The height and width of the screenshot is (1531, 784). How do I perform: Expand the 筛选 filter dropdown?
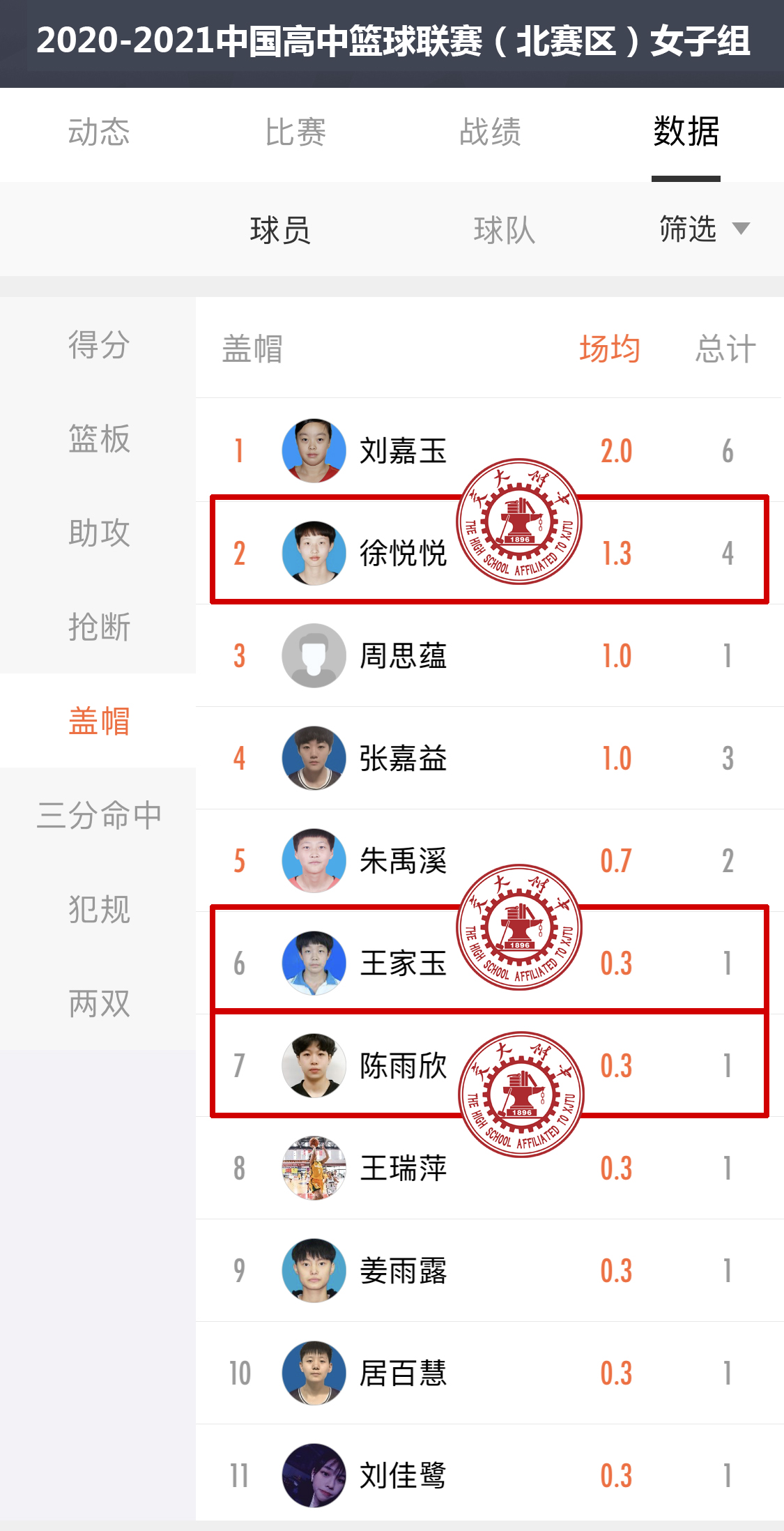click(702, 229)
